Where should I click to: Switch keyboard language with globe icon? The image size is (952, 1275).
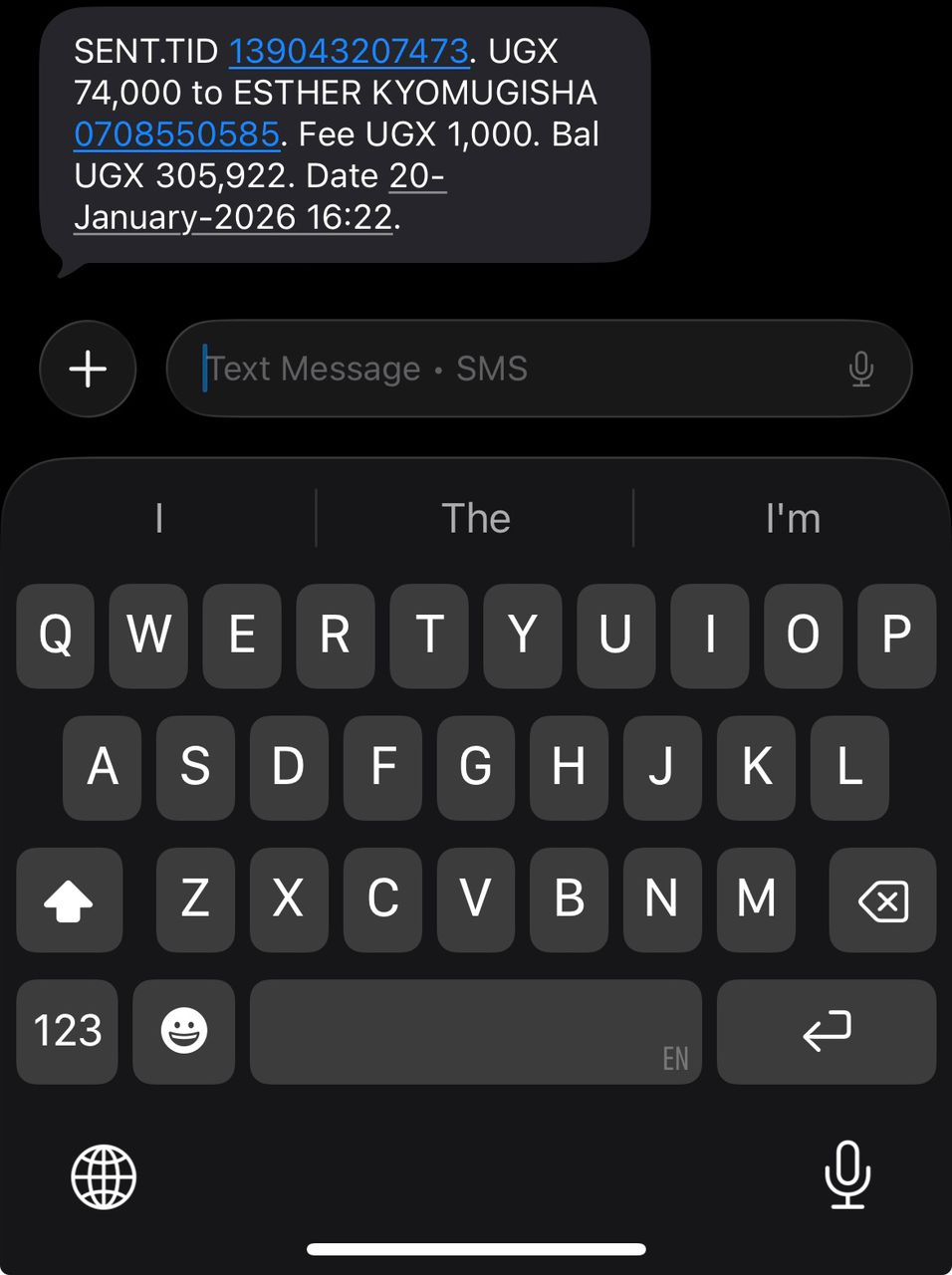coord(104,1176)
